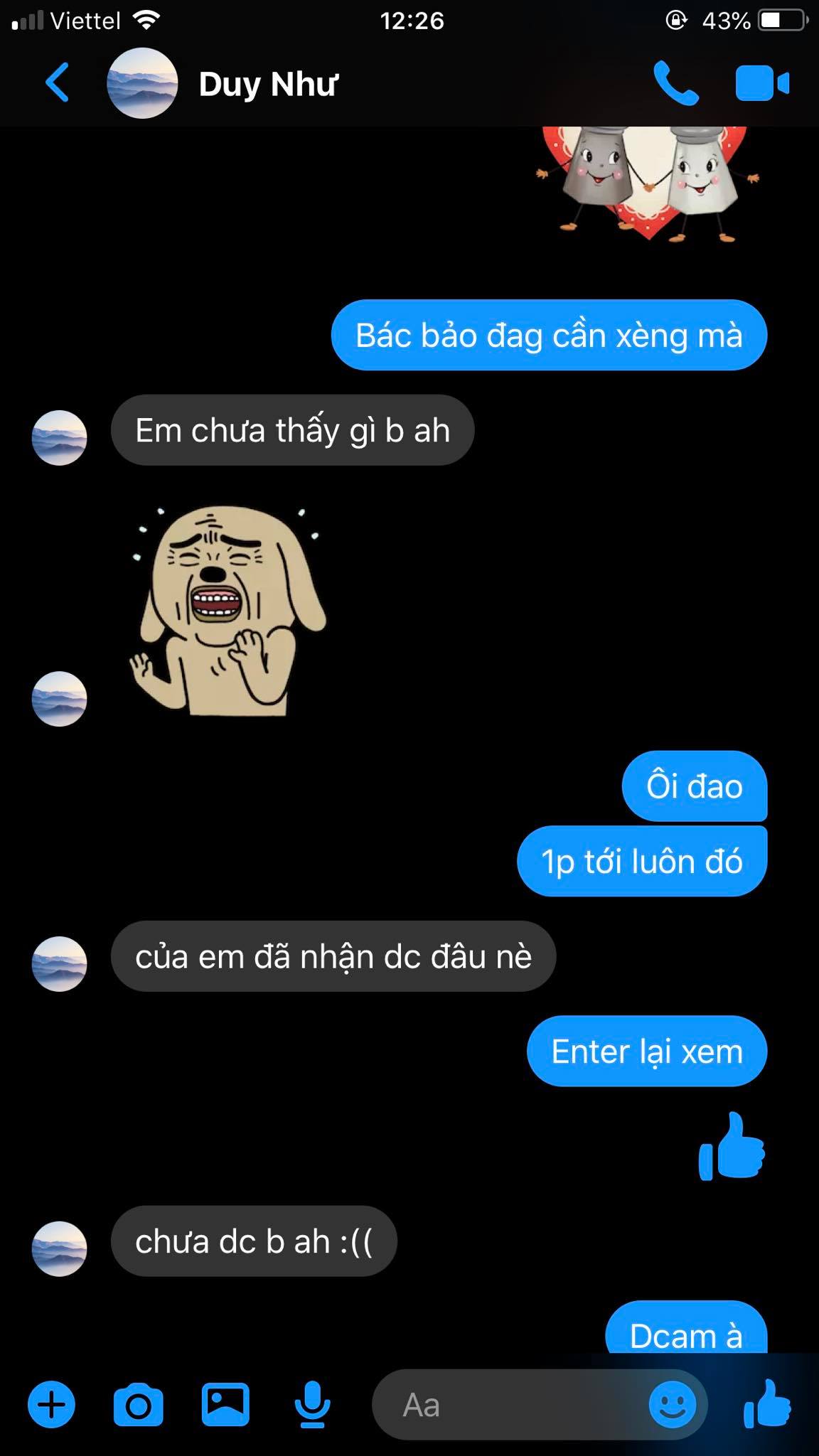Open the camera to take a photo
This screenshot has height=1456, width=819.
[x=138, y=1404]
